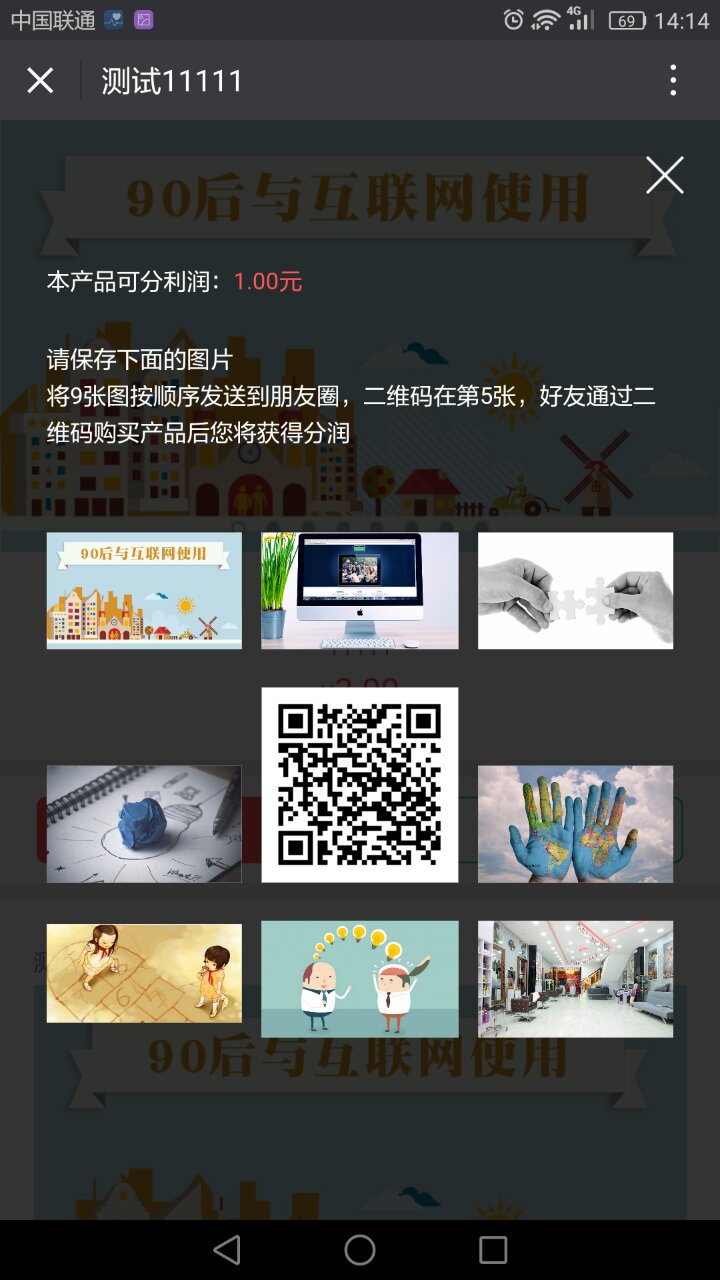This screenshot has width=720, height=1280.
Task: Open the salon interior photo
Action: [x=575, y=979]
